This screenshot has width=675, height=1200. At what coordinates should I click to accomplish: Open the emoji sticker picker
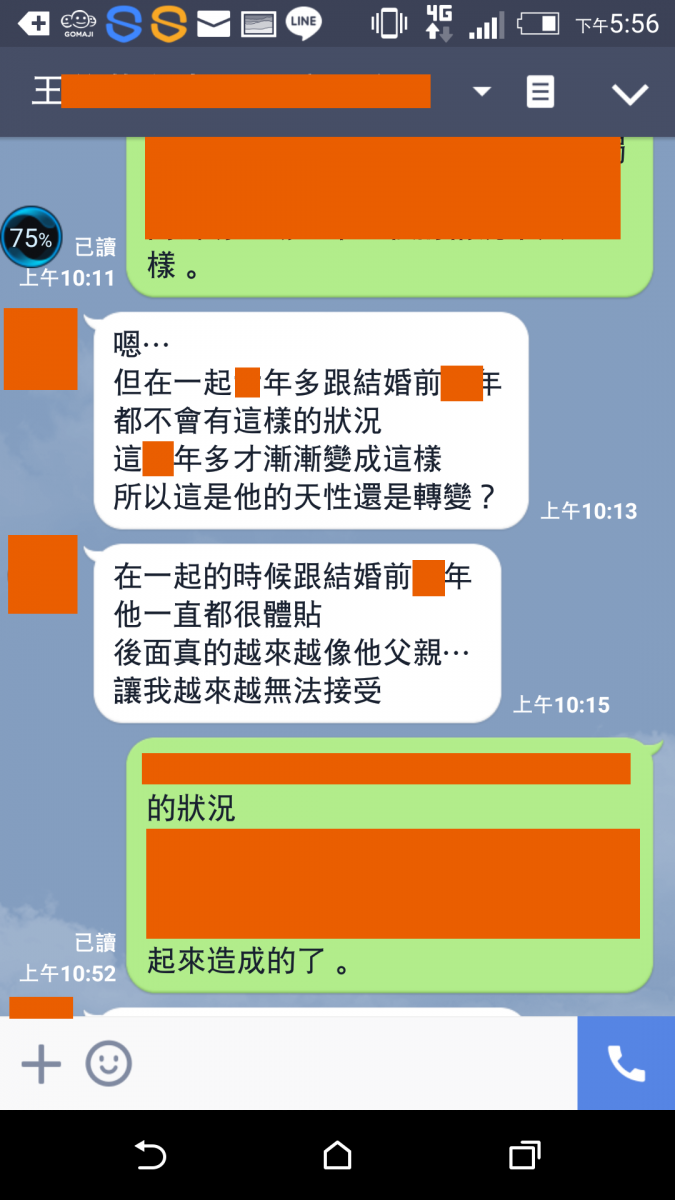pos(108,1064)
